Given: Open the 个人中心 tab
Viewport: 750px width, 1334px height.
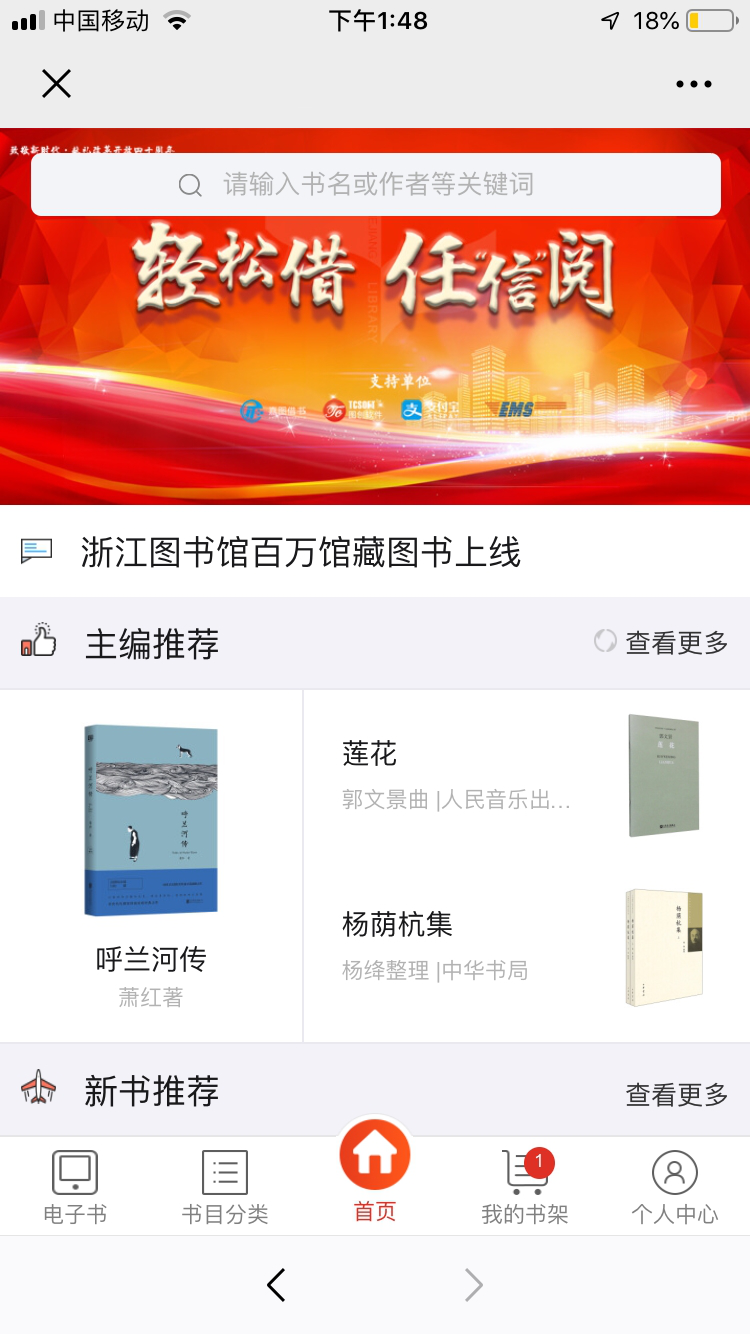Looking at the screenshot, I should 674,1187.
